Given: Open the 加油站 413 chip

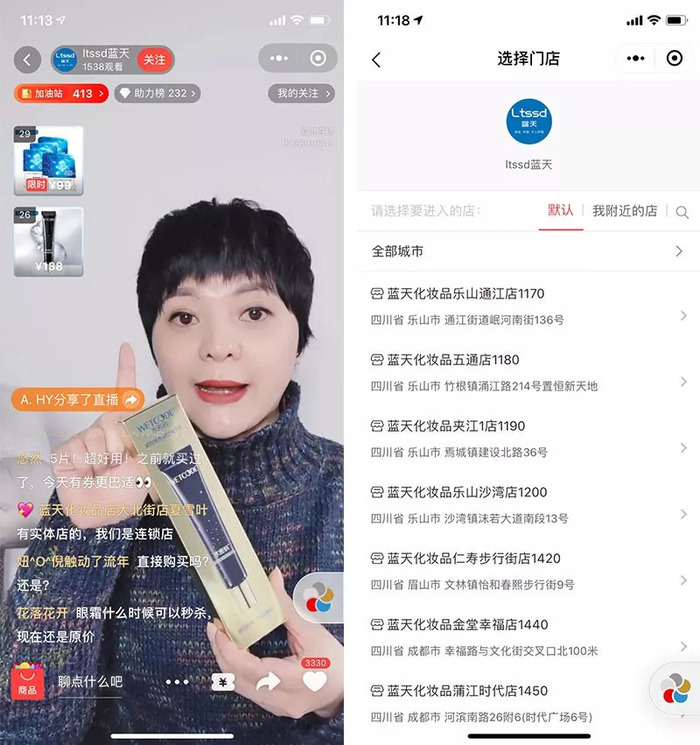Looking at the screenshot, I should 57,94.
